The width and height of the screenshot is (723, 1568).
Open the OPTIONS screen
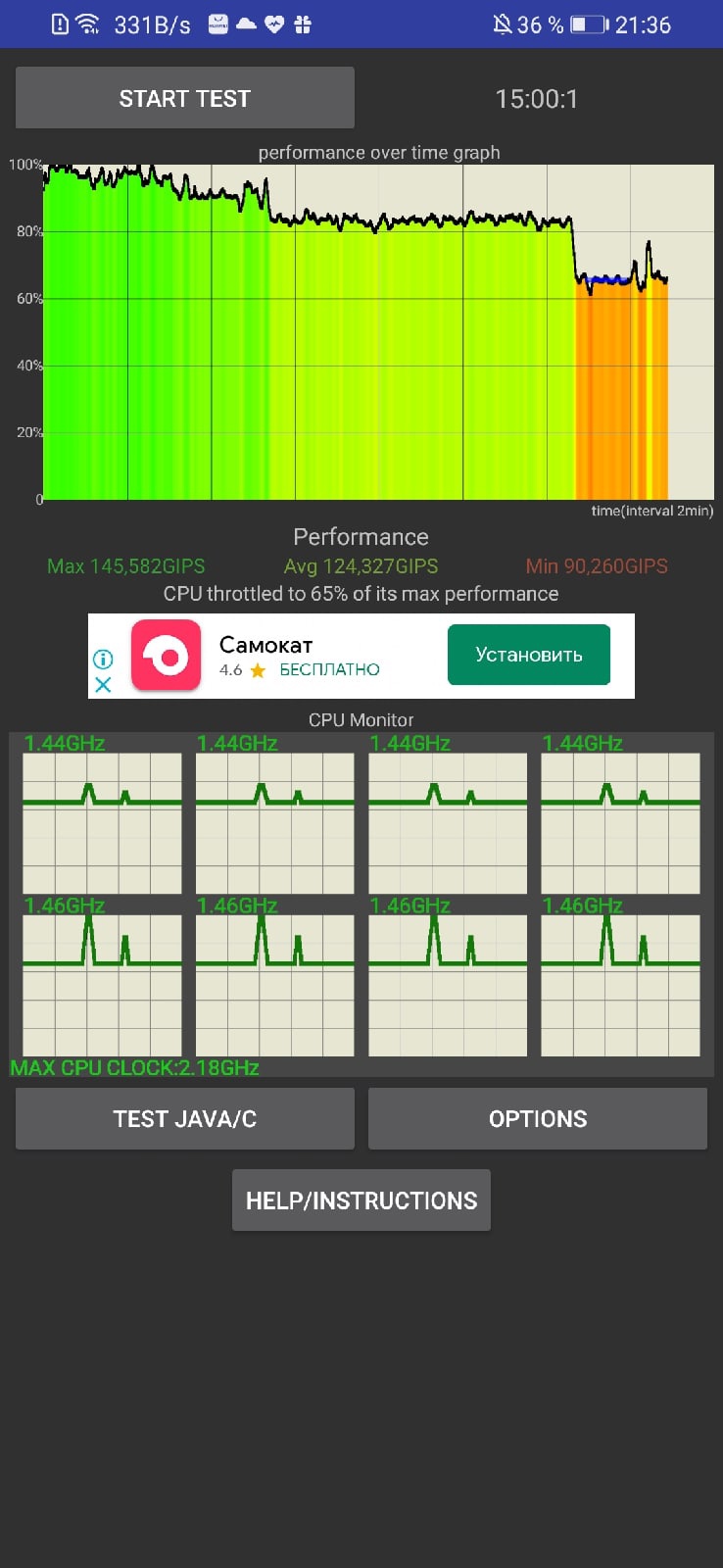tap(538, 1118)
